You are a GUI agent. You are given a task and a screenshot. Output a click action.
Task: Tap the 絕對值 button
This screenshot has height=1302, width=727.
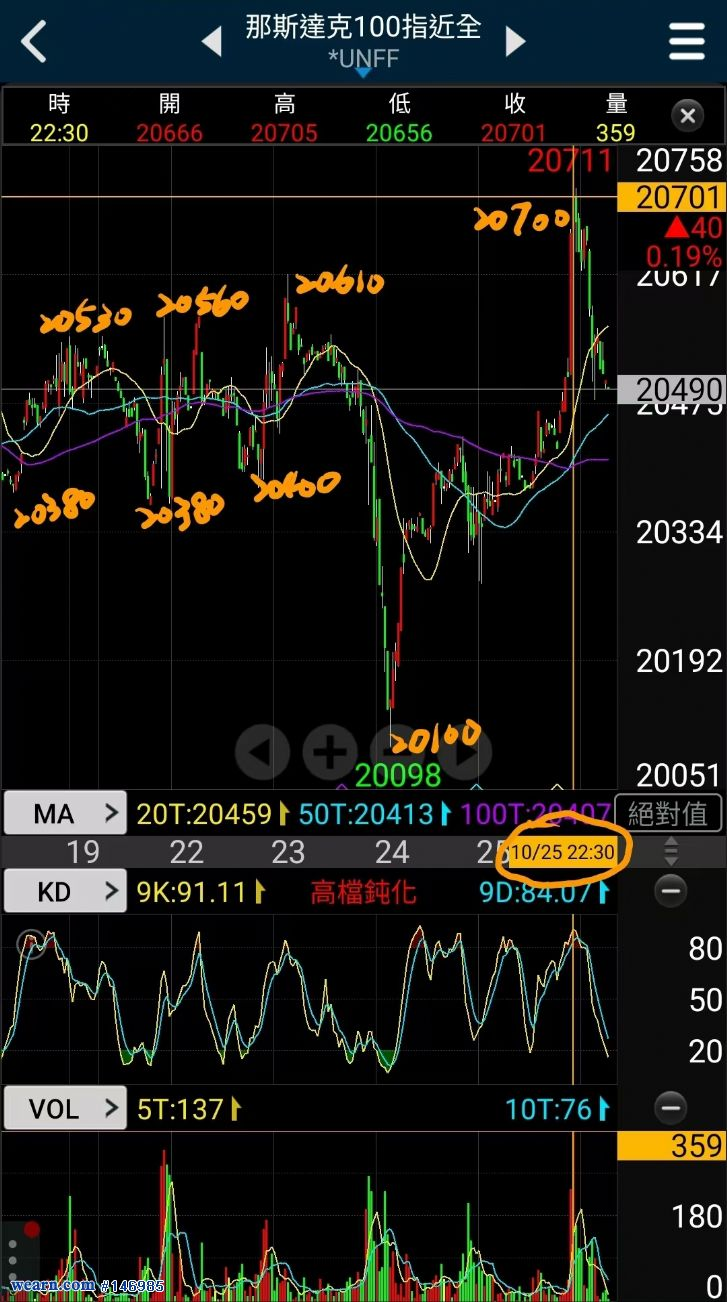pyautogui.click(x=668, y=813)
